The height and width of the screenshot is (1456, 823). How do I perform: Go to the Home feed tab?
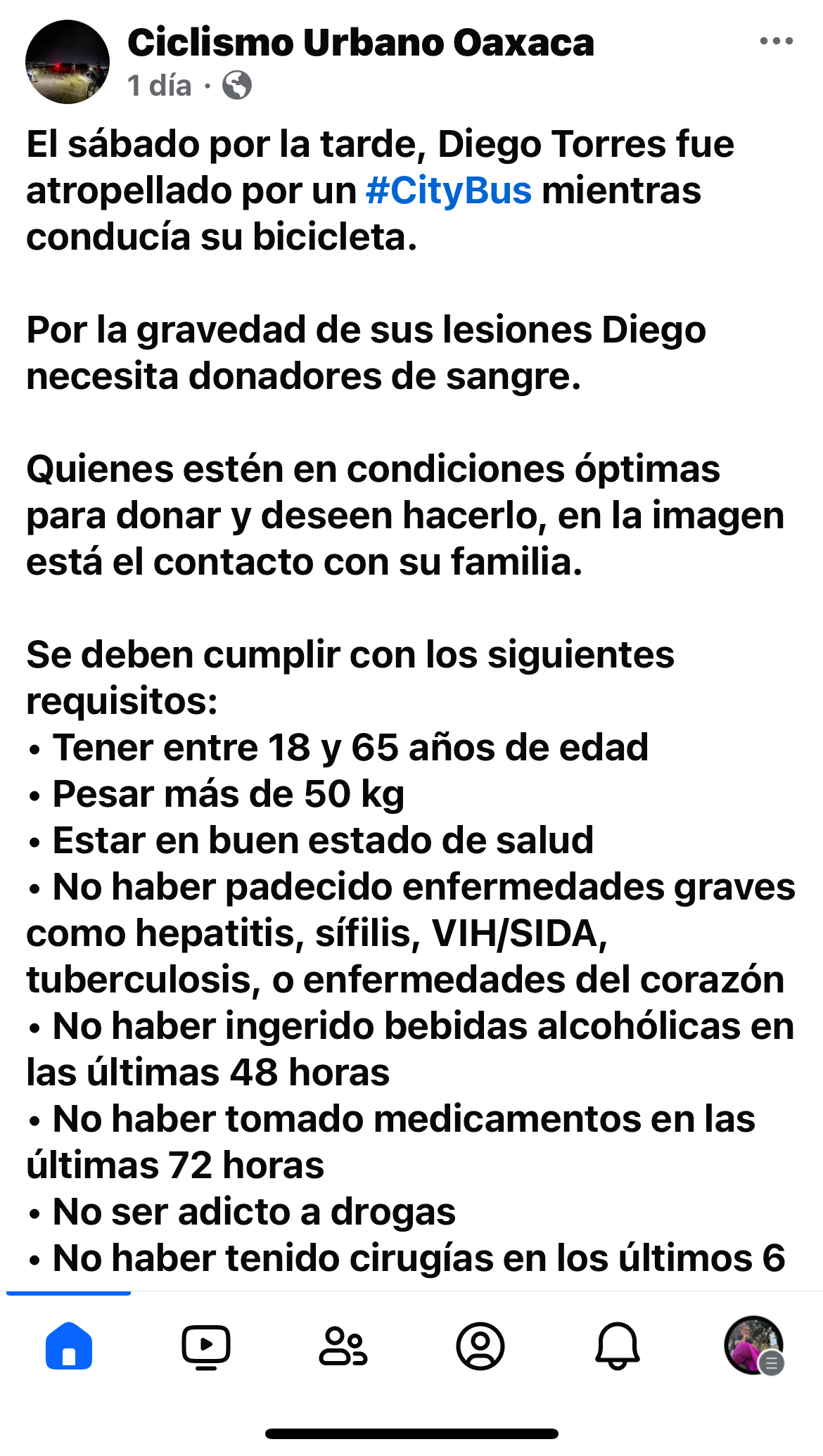(69, 1346)
